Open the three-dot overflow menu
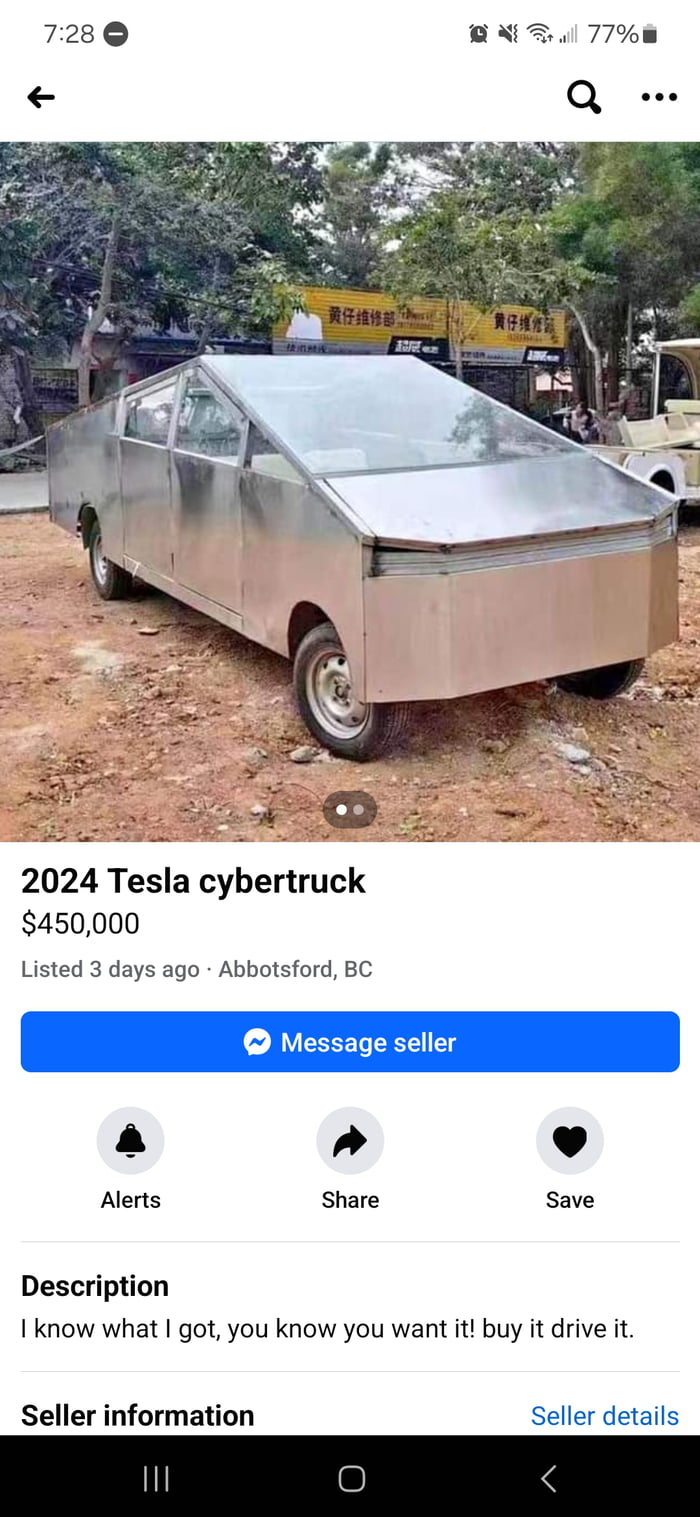700x1517 pixels. pyautogui.click(x=659, y=97)
